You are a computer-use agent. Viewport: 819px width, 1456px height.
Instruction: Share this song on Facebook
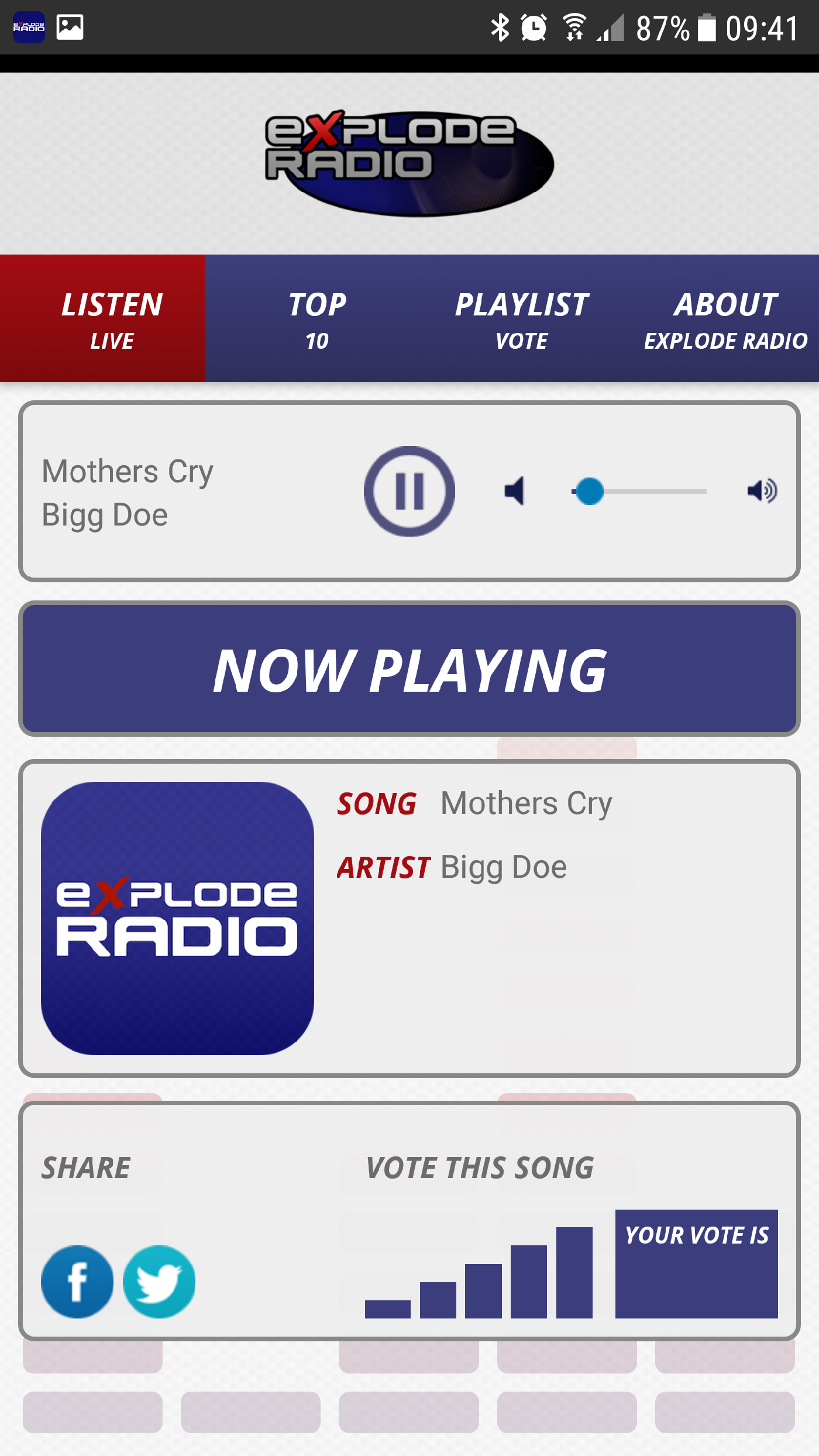(77, 1282)
